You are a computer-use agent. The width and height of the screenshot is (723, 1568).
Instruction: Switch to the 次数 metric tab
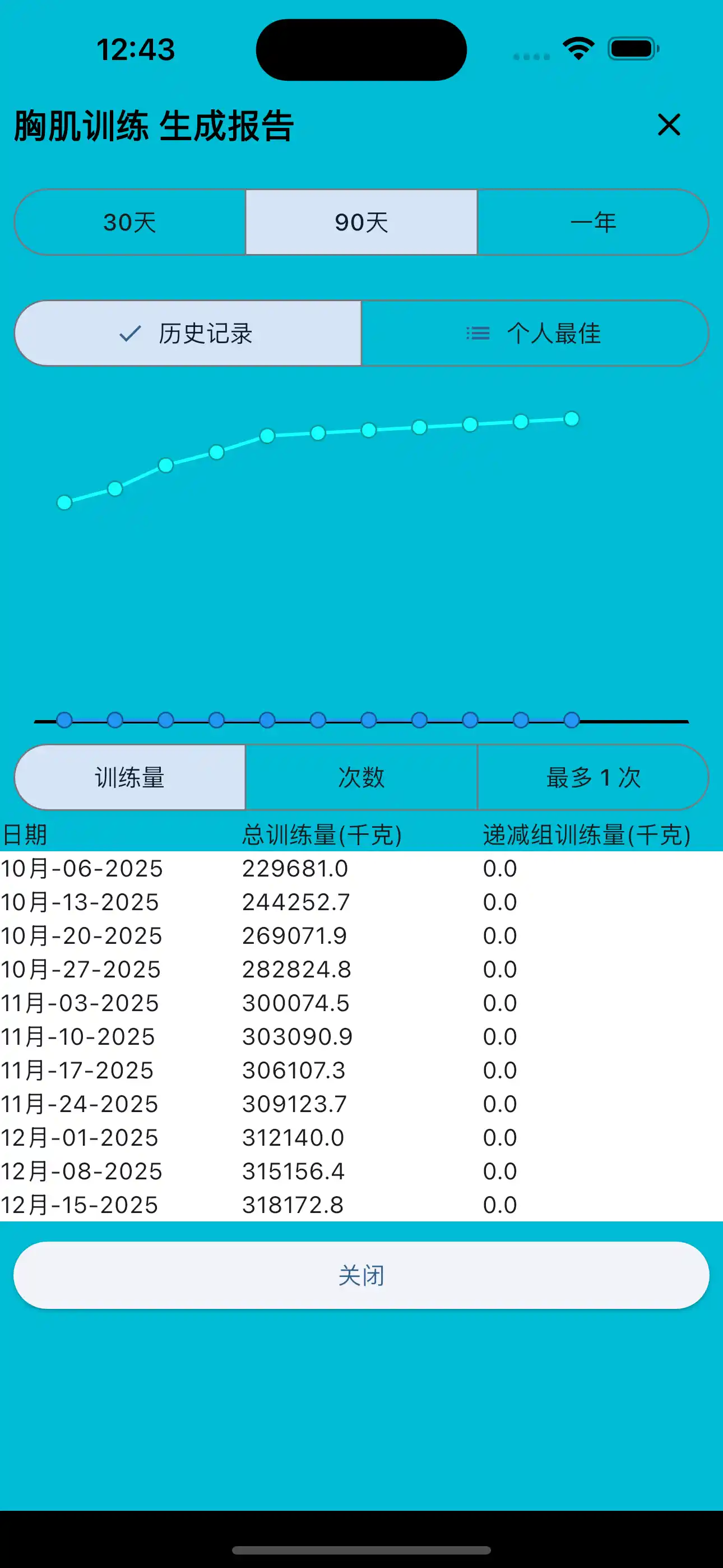click(361, 777)
